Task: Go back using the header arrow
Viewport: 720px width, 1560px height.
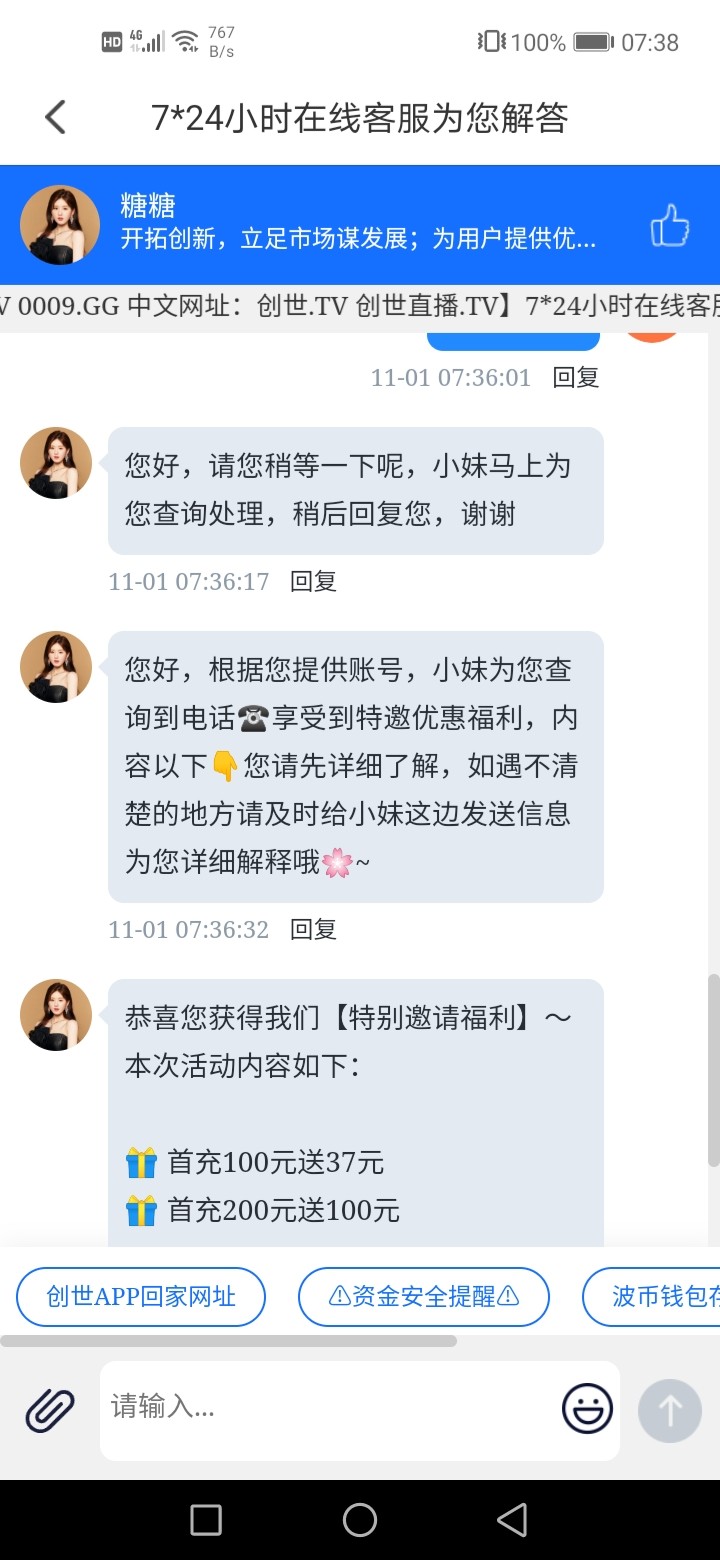Action: click(x=56, y=118)
